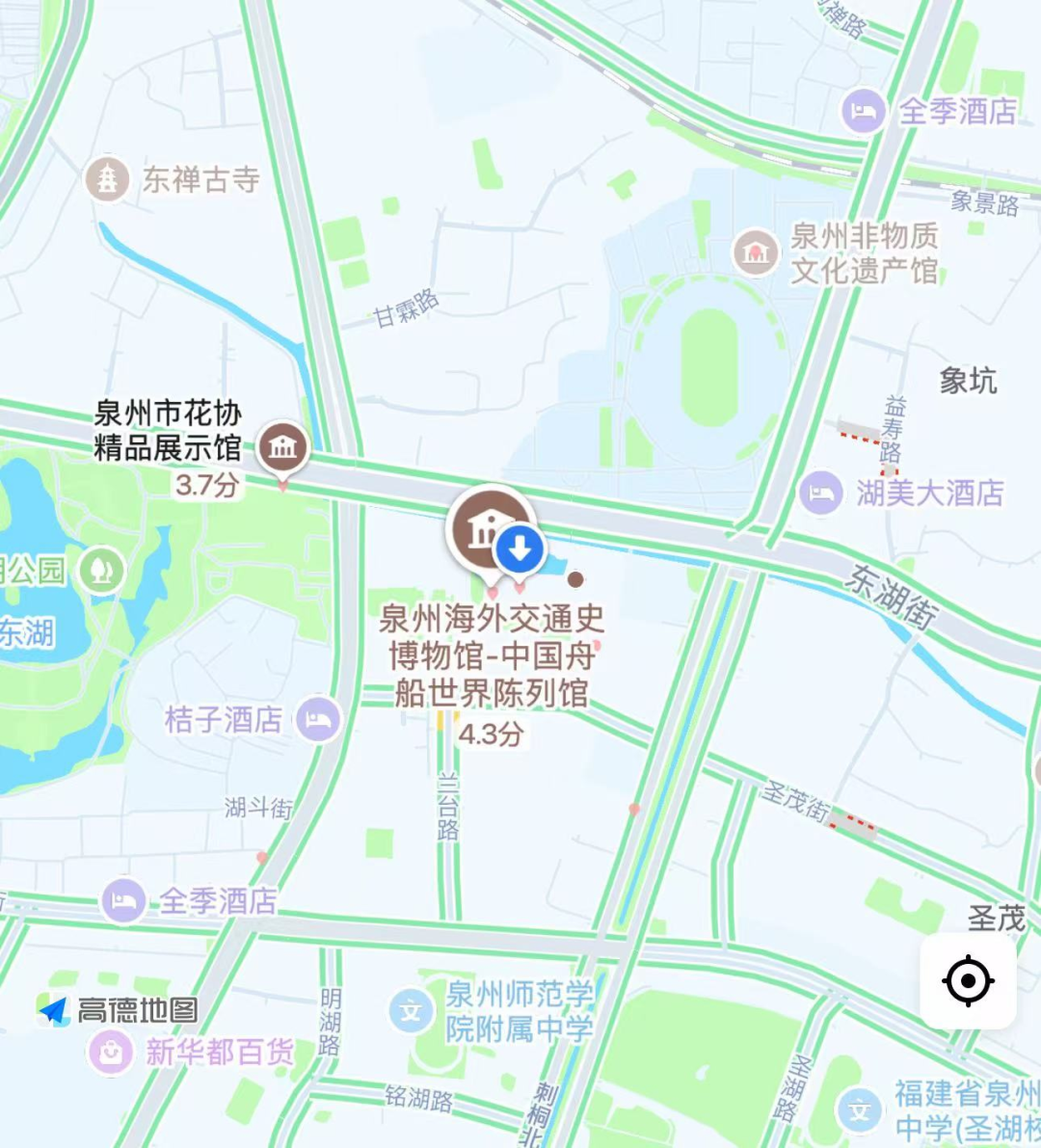Screen dimensions: 1041x1148
Task: Open the 泉州市花协精品展示馆 museum marker
Action: pos(282,446)
